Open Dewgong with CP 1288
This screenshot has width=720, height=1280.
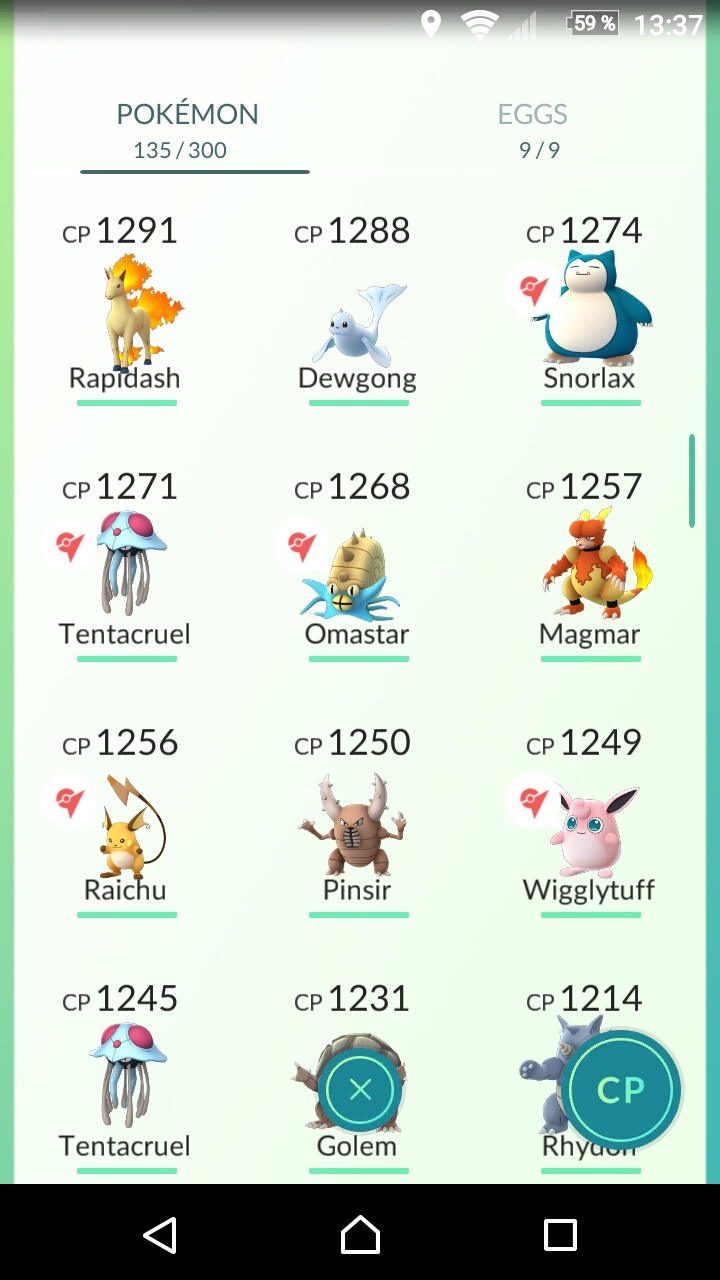click(x=357, y=310)
